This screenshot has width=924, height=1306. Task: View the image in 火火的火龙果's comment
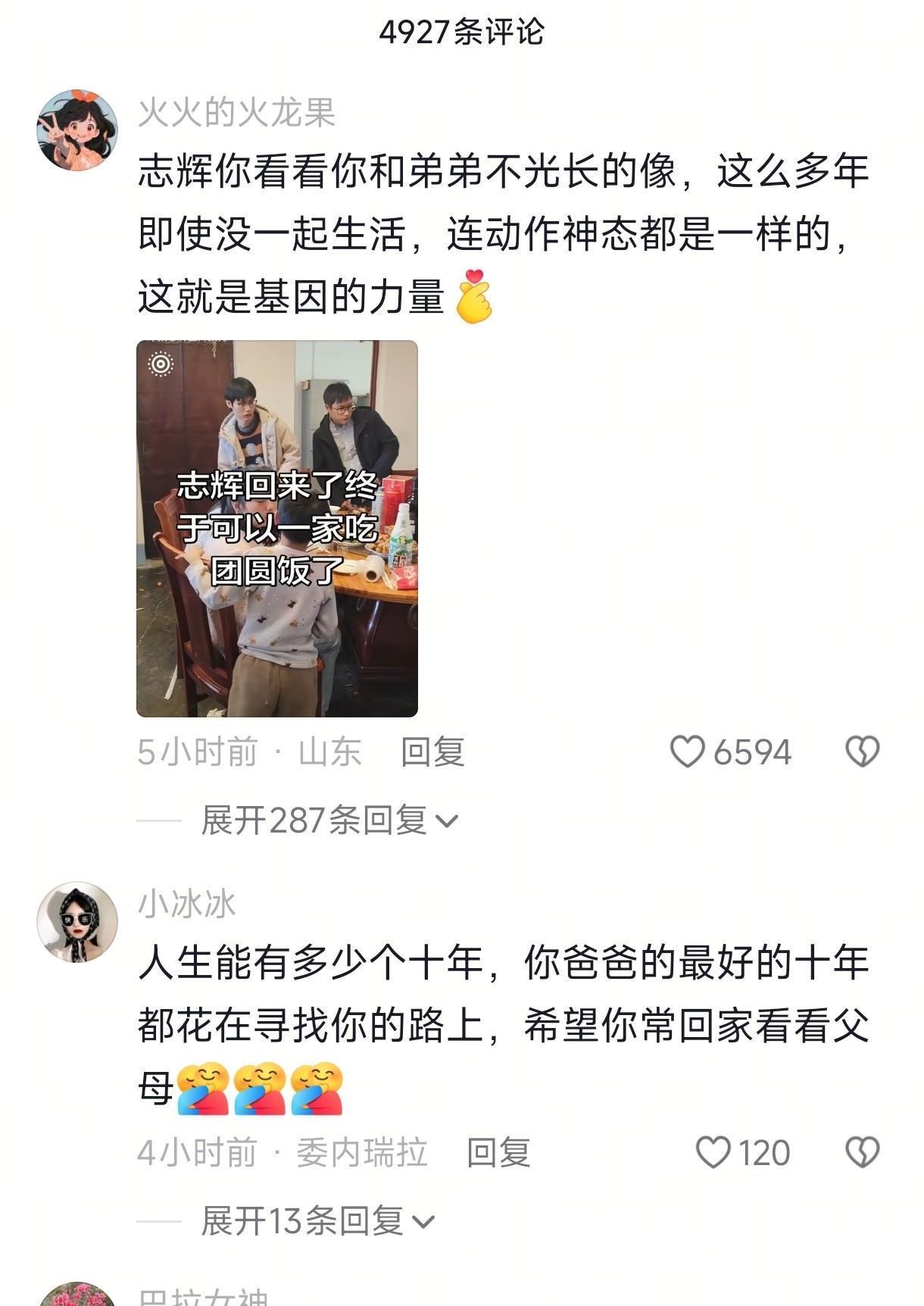pyautogui.click(x=277, y=528)
